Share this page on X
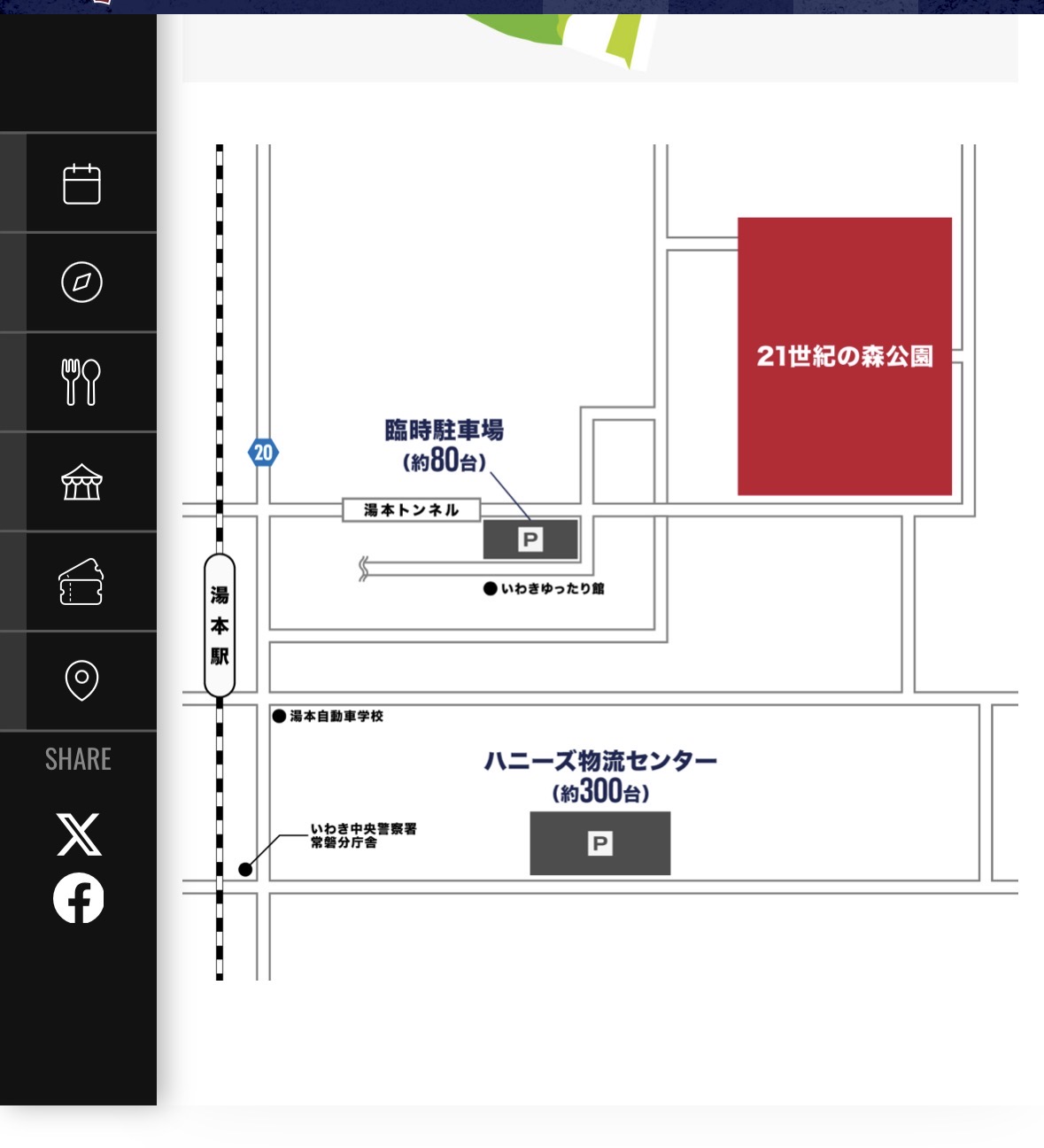Screen dimensions: 1044x1148 click(79, 834)
